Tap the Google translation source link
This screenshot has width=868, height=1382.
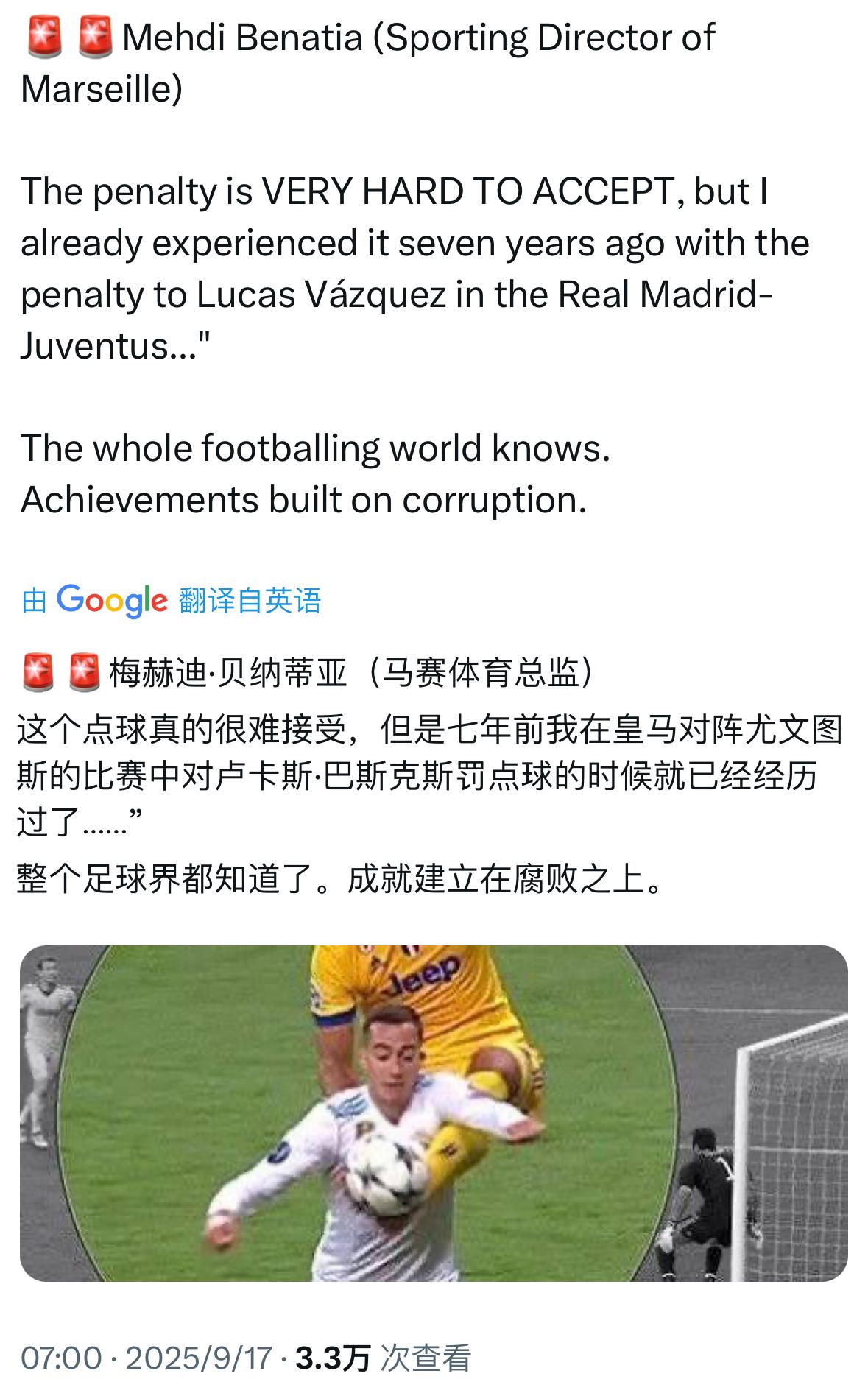coord(172,600)
